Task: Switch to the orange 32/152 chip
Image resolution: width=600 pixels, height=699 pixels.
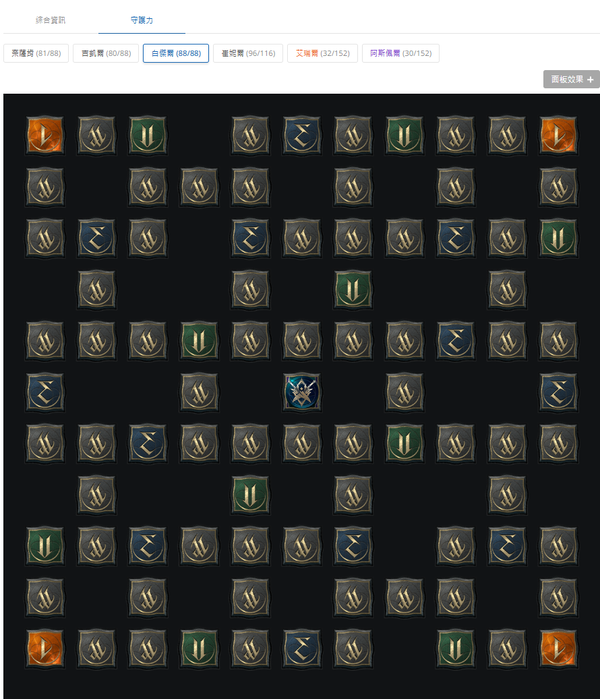Action: point(323,53)
